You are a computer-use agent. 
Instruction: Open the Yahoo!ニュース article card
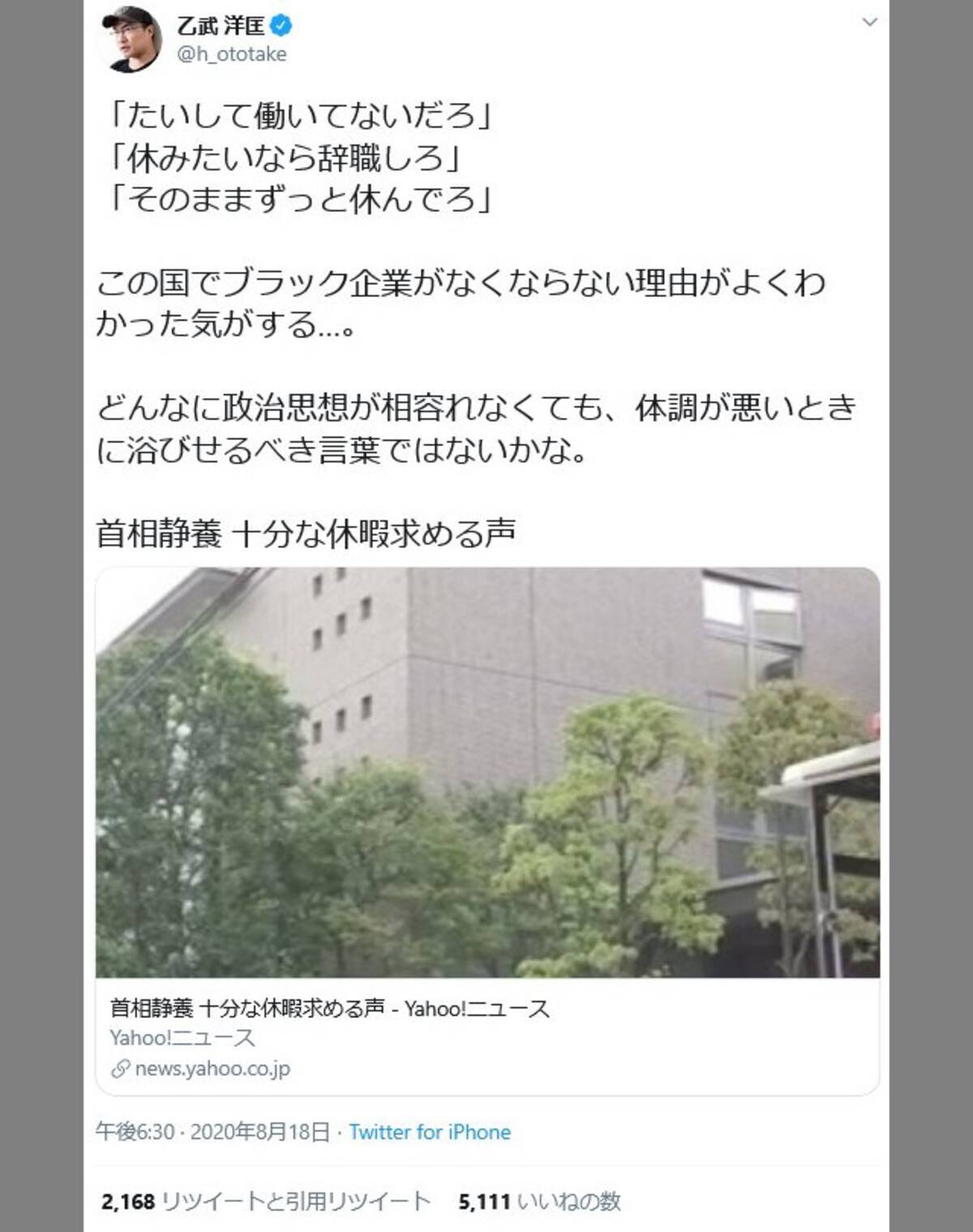(x=487, y=831)
